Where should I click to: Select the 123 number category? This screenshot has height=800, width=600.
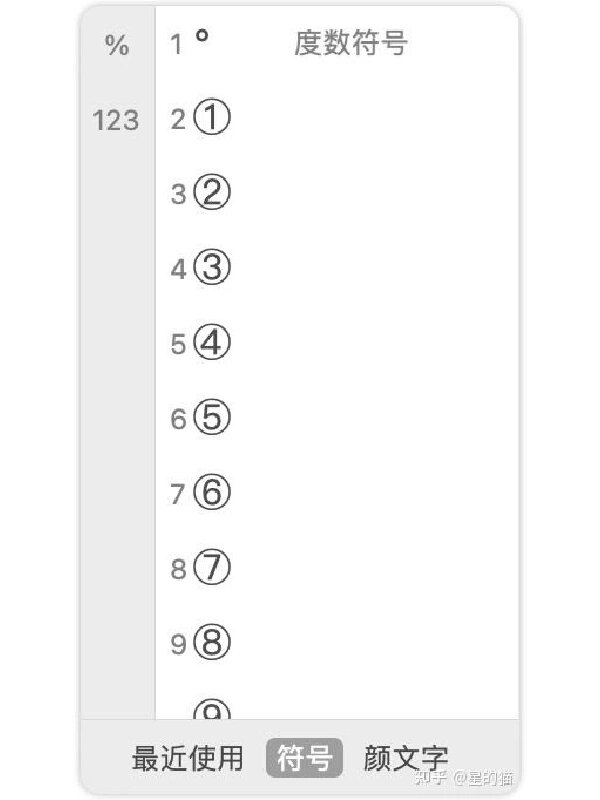(116, 120)
